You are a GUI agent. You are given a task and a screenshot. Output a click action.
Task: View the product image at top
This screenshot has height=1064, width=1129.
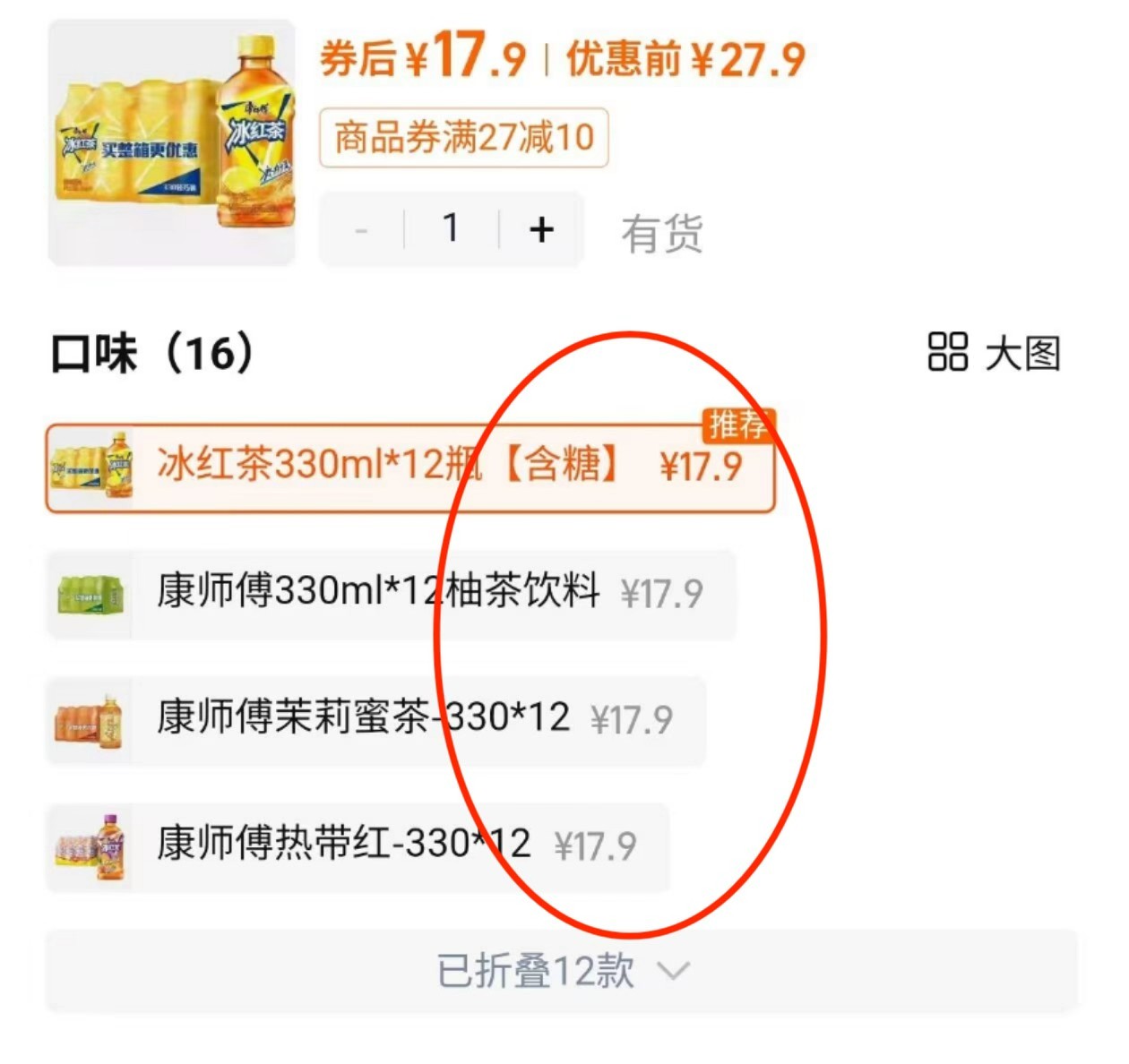click(x=172, y=143)
